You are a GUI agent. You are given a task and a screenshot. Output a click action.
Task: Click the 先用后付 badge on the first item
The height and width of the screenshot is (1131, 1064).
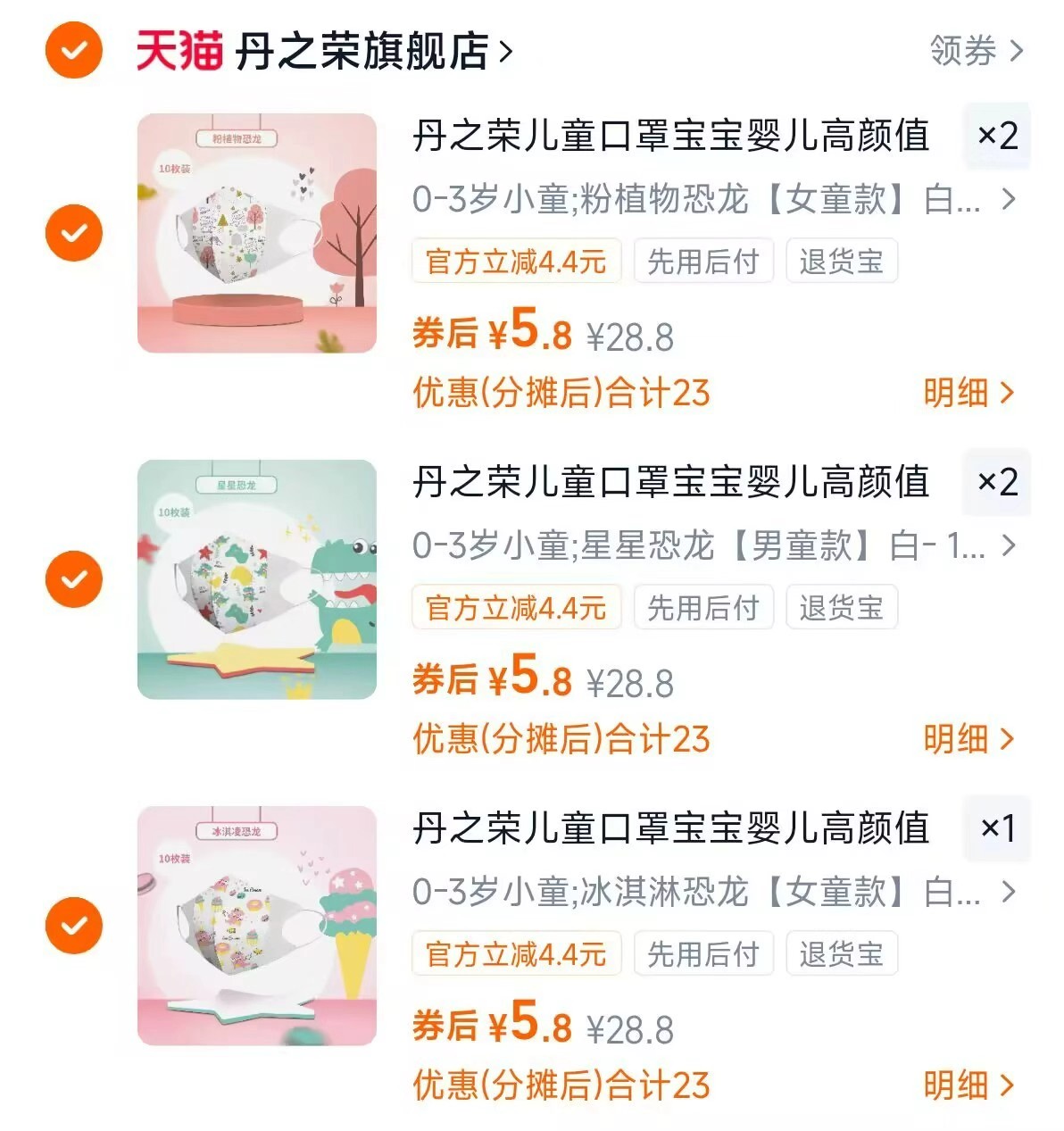(x=703, y=261)
